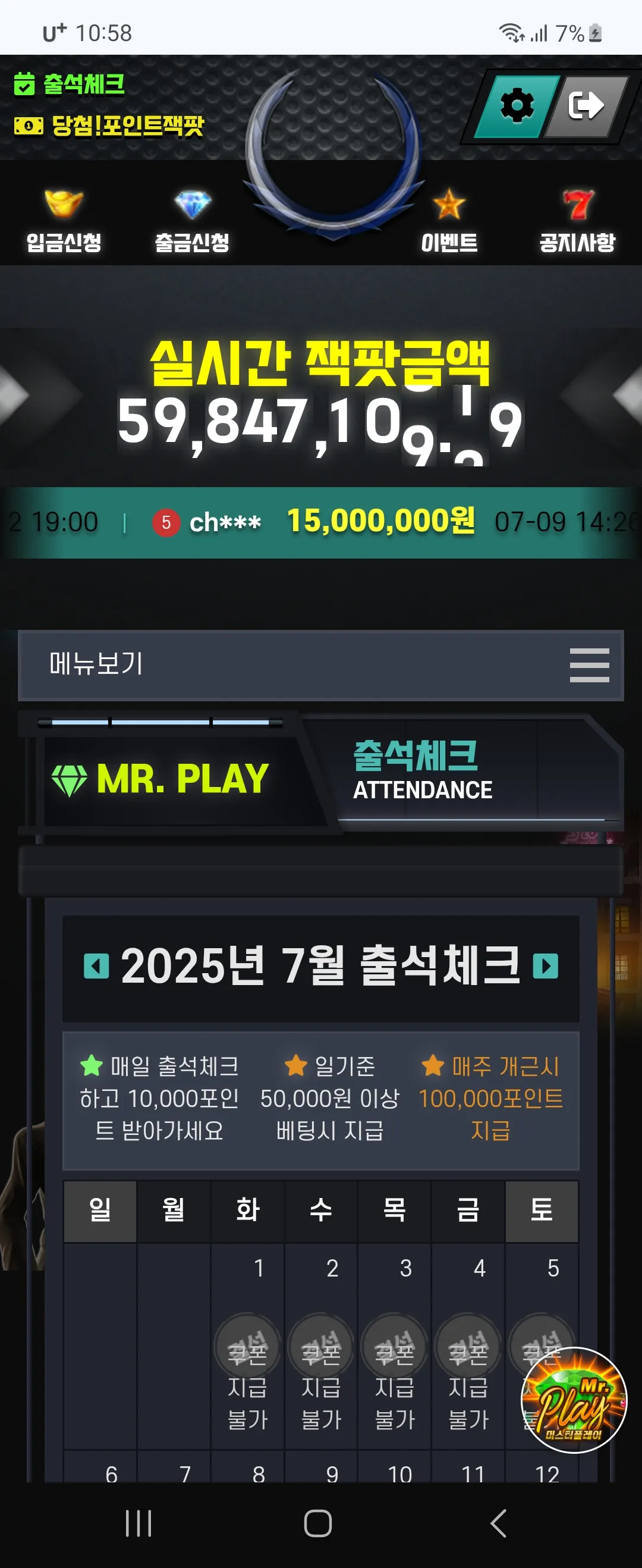This screenshot has width=642, height=1568.
Task: Tap the logout arrow icon
Action: [586, 106]
